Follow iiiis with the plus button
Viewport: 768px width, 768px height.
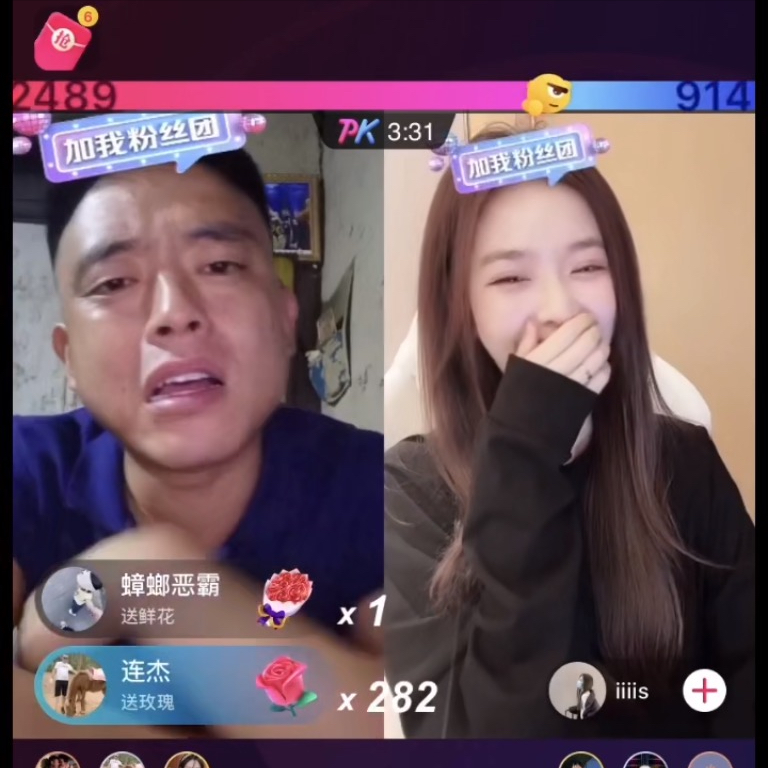704,690
